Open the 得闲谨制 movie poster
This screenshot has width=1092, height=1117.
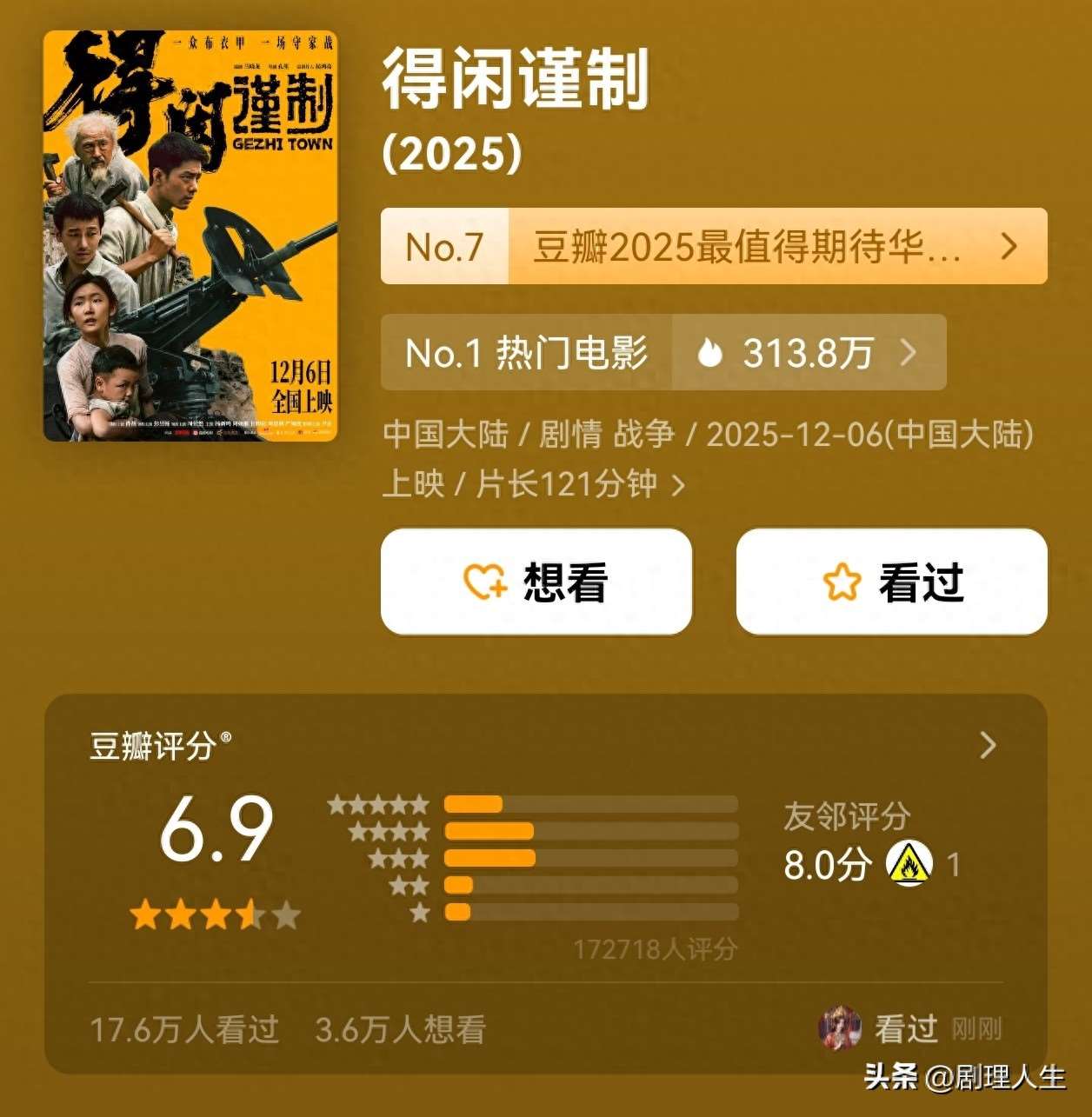click(x=190, y=236)
